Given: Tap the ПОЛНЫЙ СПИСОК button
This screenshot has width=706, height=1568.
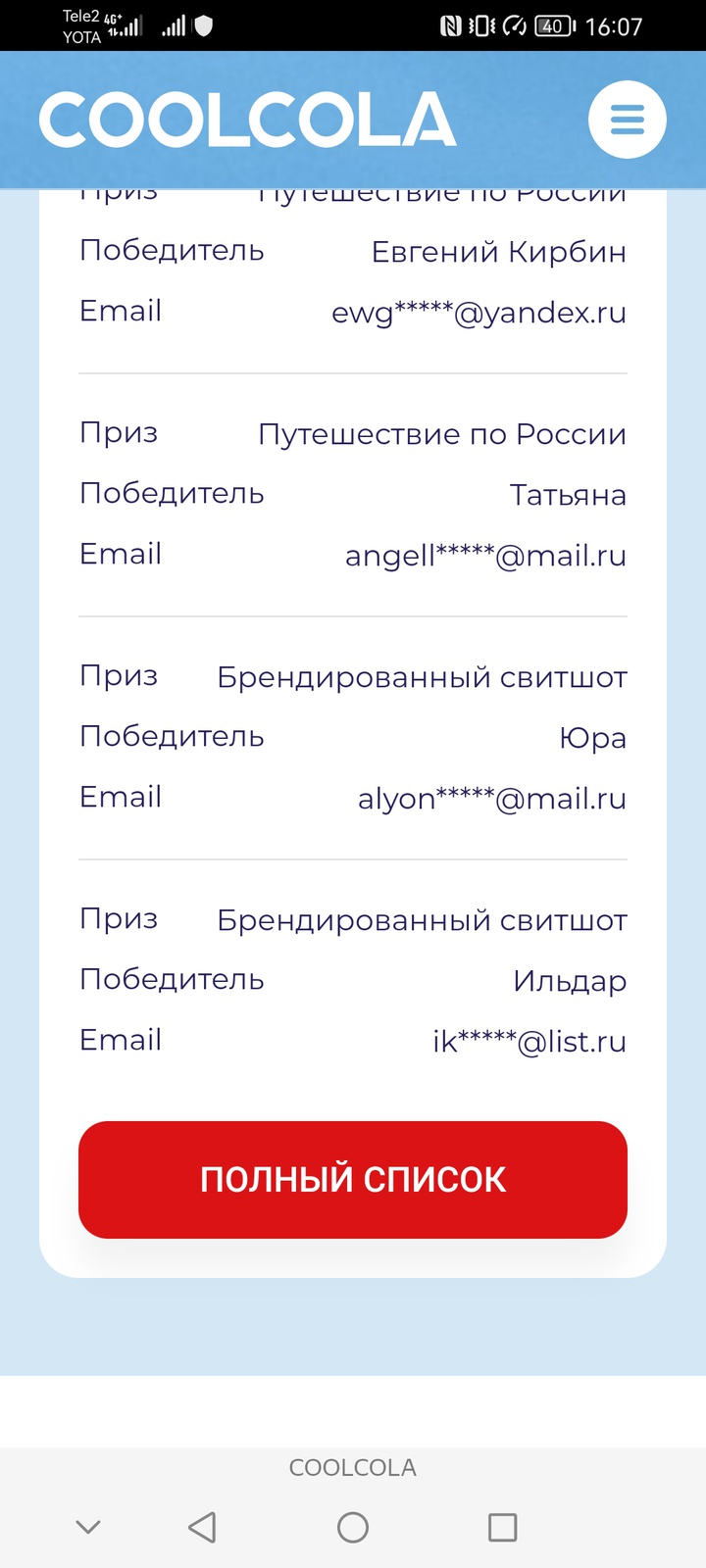Looking at the screenshot, I should tap(353, 1179).
